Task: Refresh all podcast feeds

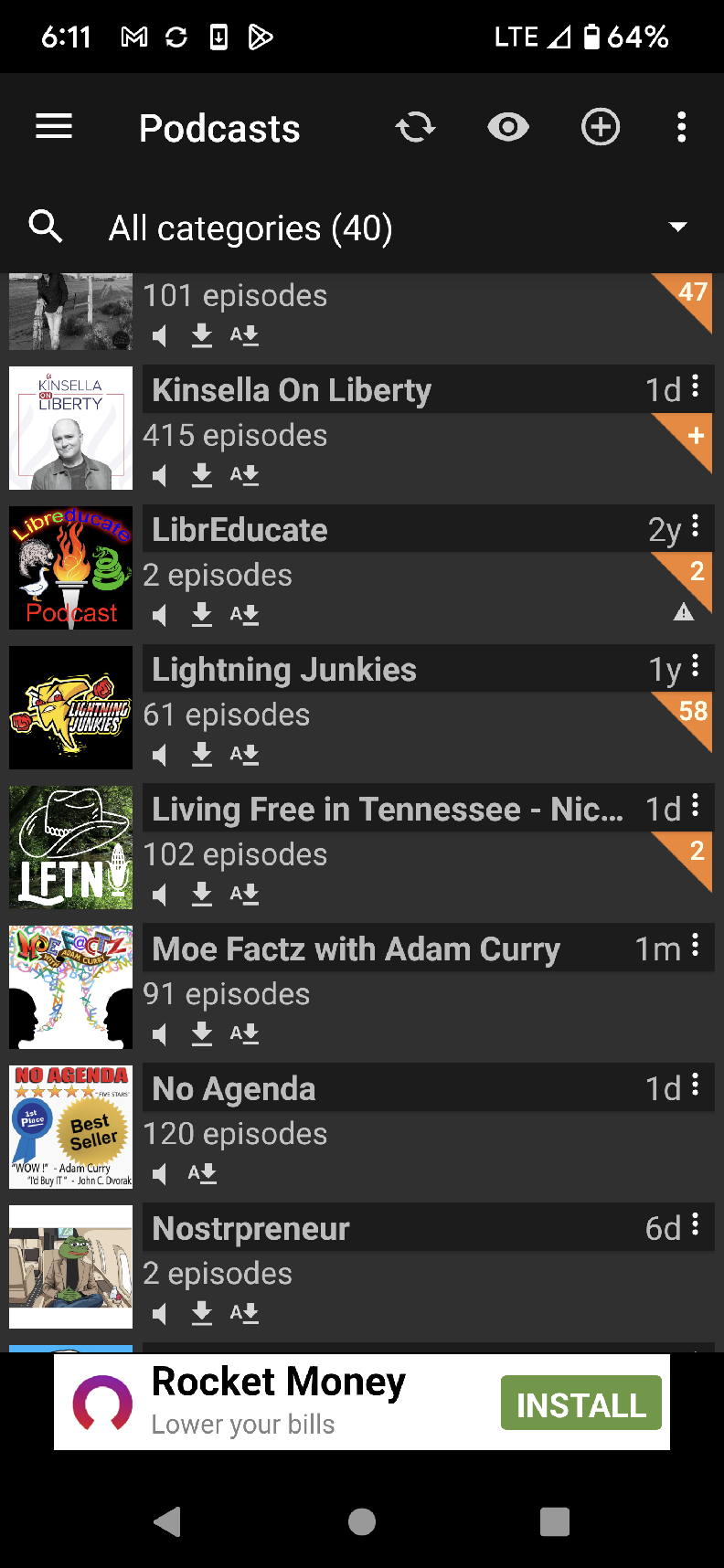Action: click(416, 127)
